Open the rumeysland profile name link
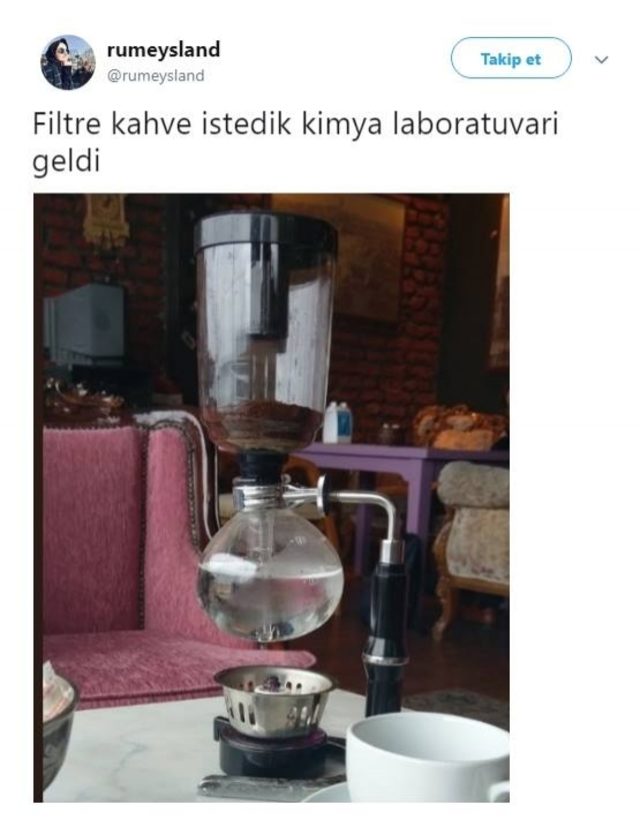Viewport: 640px width, 820px height. [x=162, y=50]
